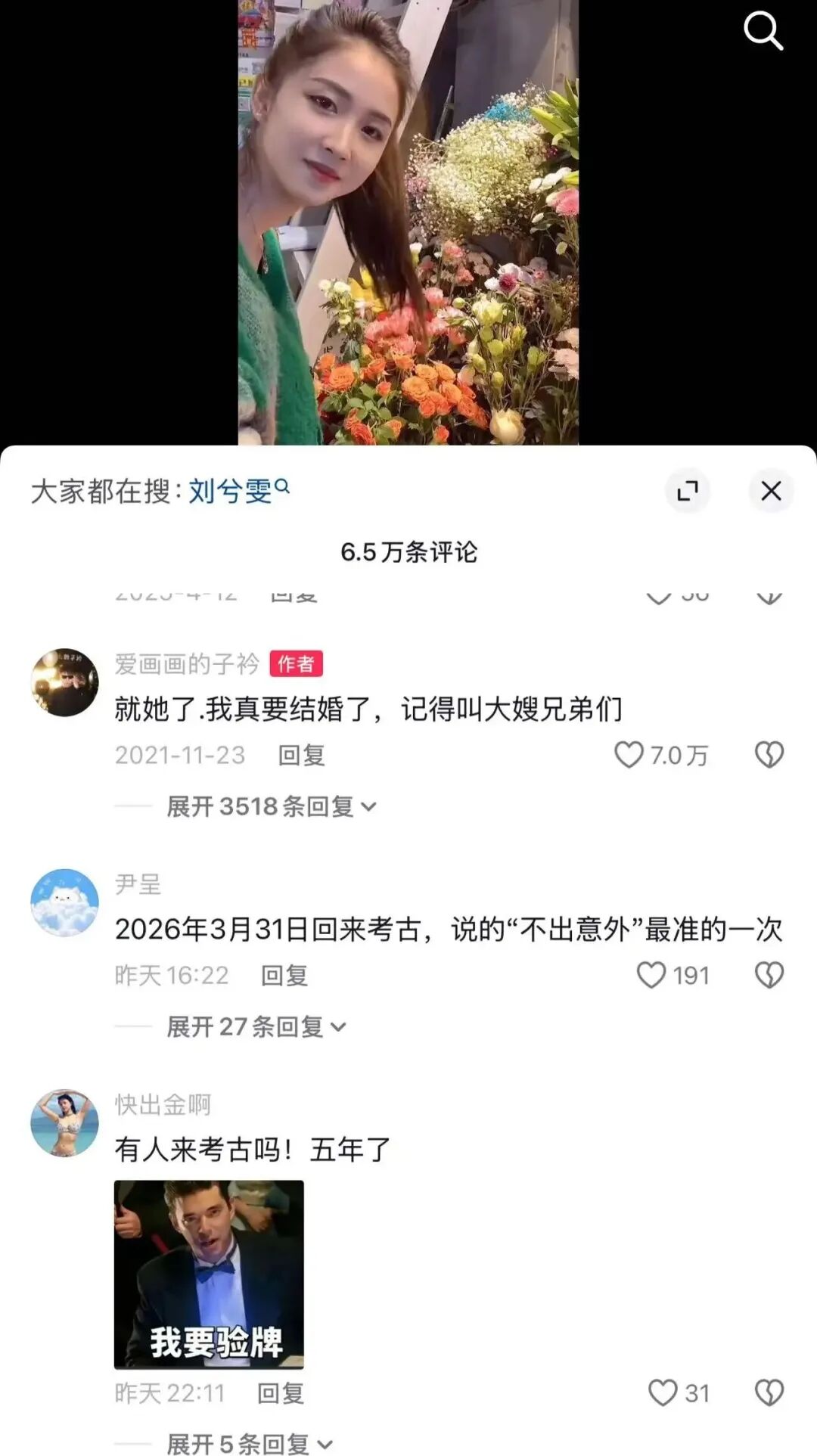
Task: Expand the 27 replies
Action: click(x=255, y=1027)
